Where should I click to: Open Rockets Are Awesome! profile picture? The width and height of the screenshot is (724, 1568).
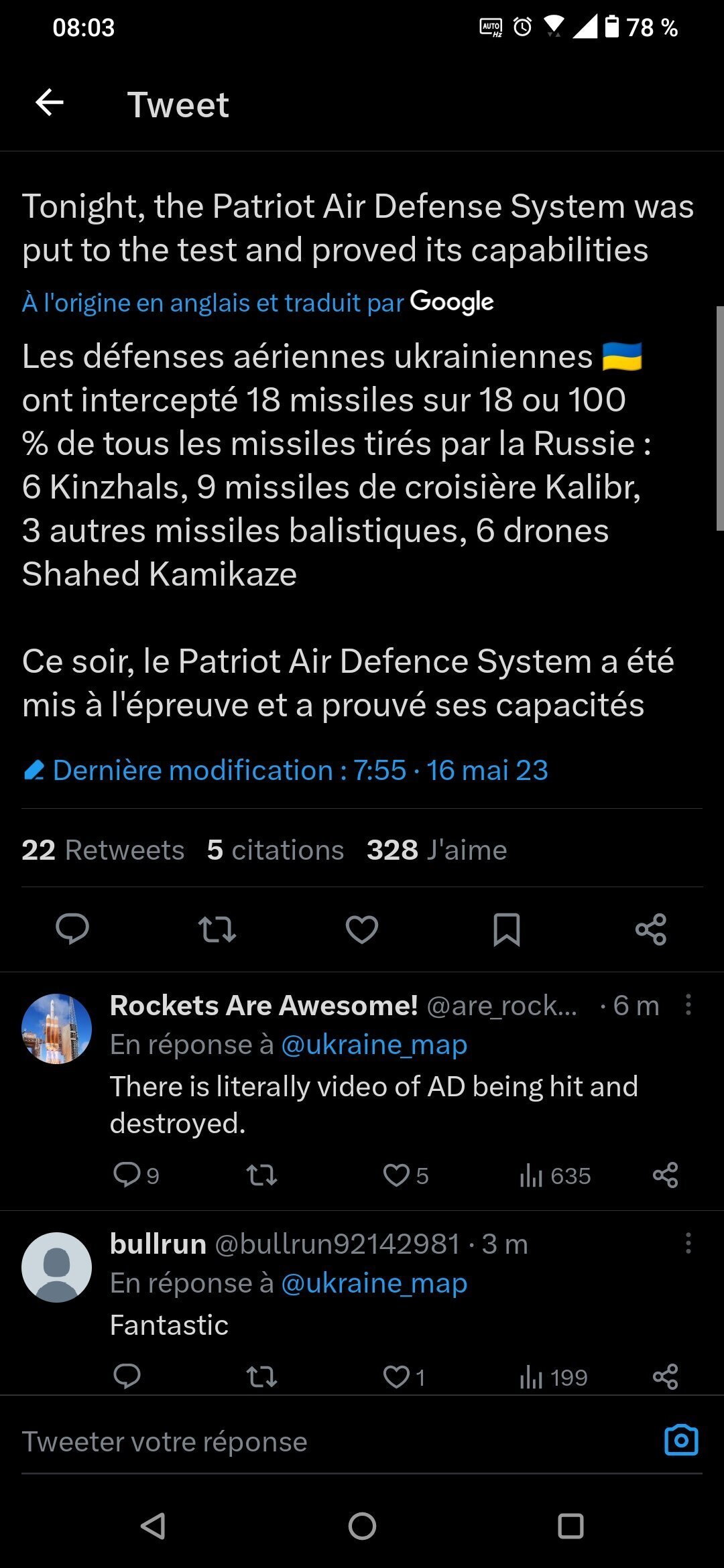(57, 1029)
